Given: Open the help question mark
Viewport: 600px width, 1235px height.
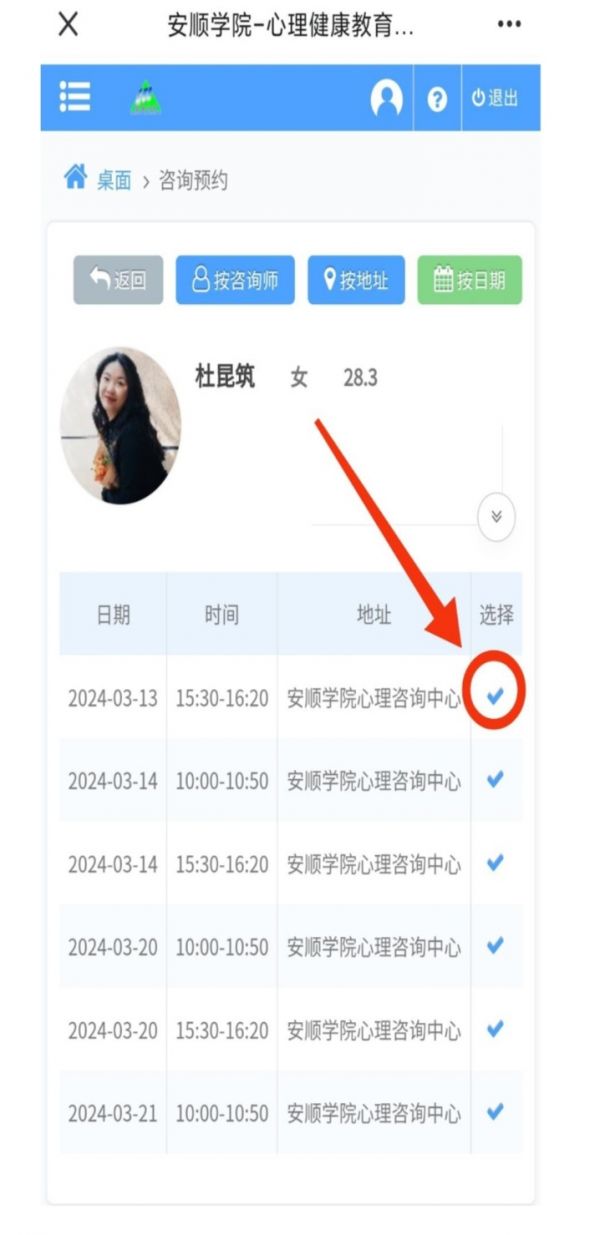Looking at the screenshot, I should pos(437,99).
